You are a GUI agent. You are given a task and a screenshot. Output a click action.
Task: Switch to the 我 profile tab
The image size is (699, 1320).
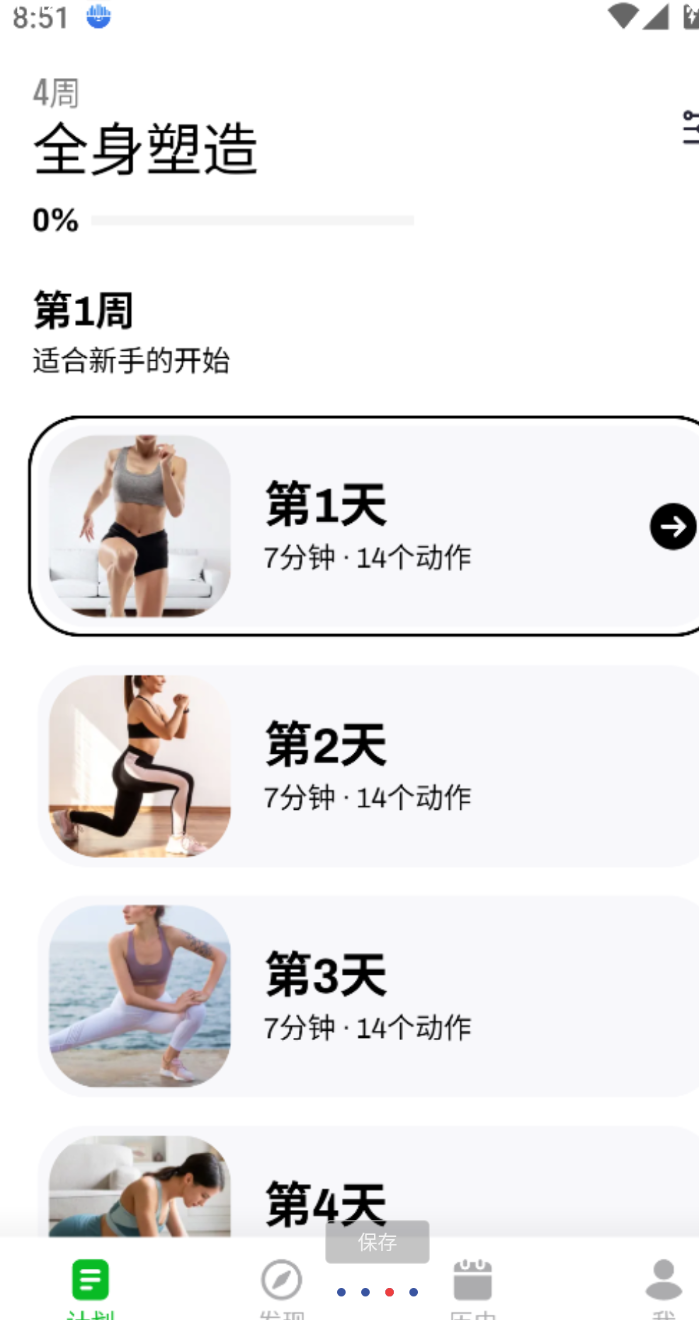pyautogui.click(x=663, y=1285)
